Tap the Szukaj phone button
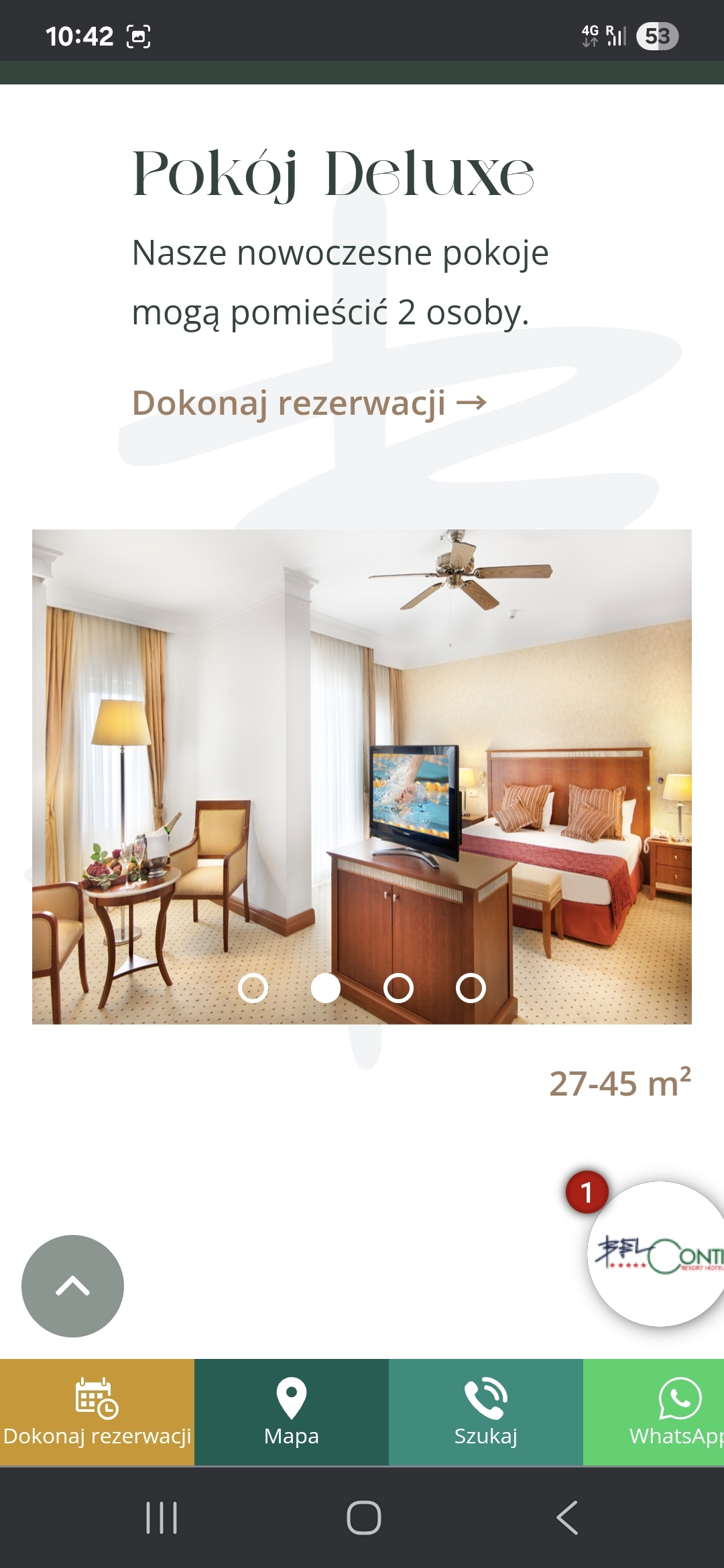Screen dimensions: 724x1568 coord(485,1411)
